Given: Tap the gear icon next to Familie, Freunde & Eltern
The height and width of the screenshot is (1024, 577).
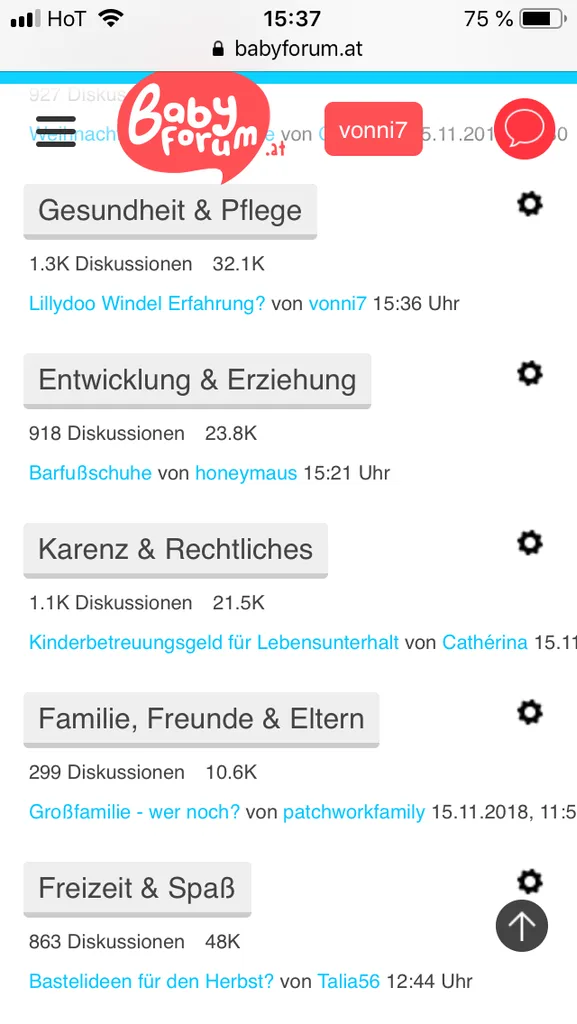Looking at the screenshot, I should coord(529,712).
